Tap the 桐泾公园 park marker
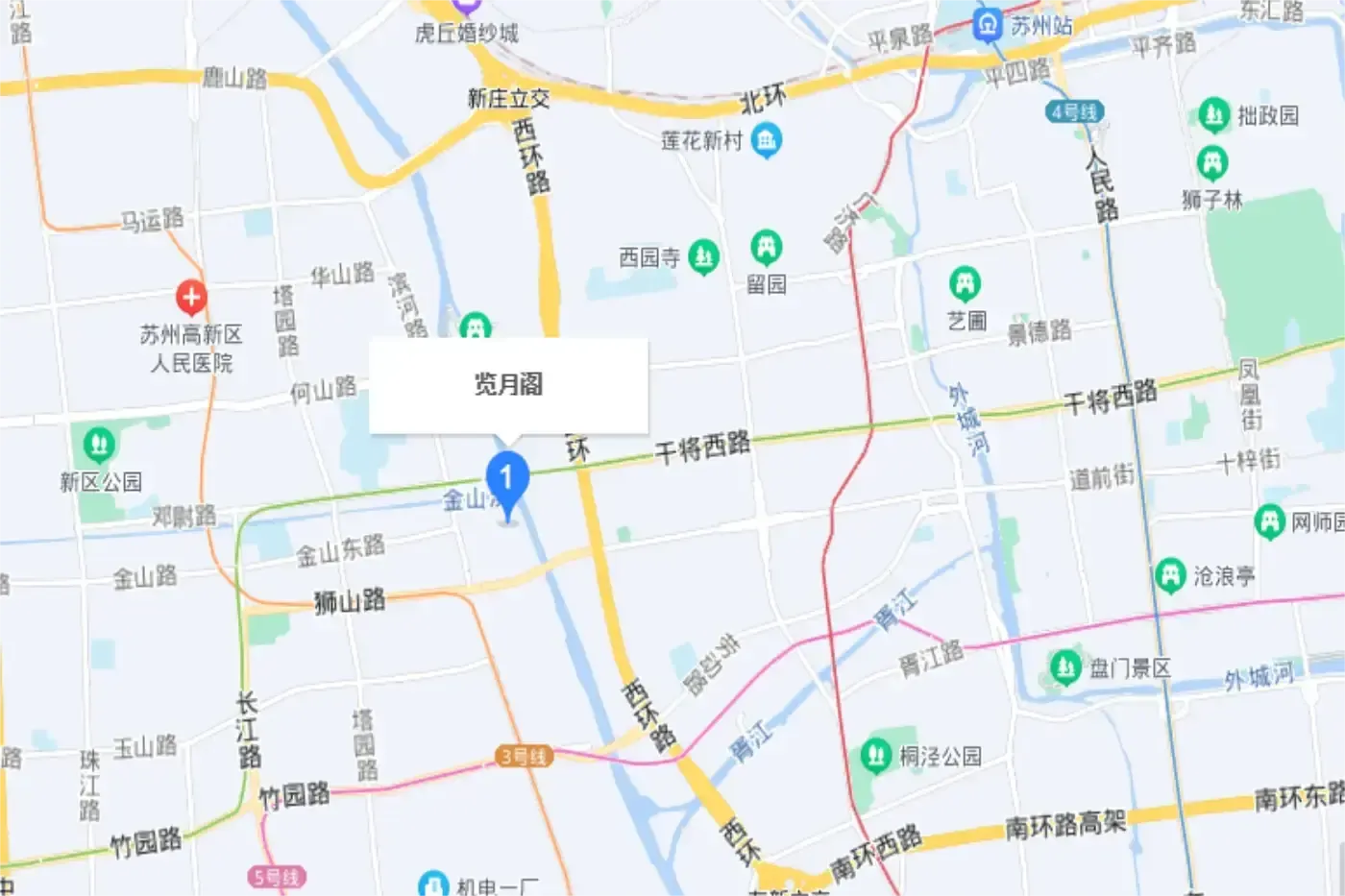The height and width of the screenshot is (896, 1345). 875,756
